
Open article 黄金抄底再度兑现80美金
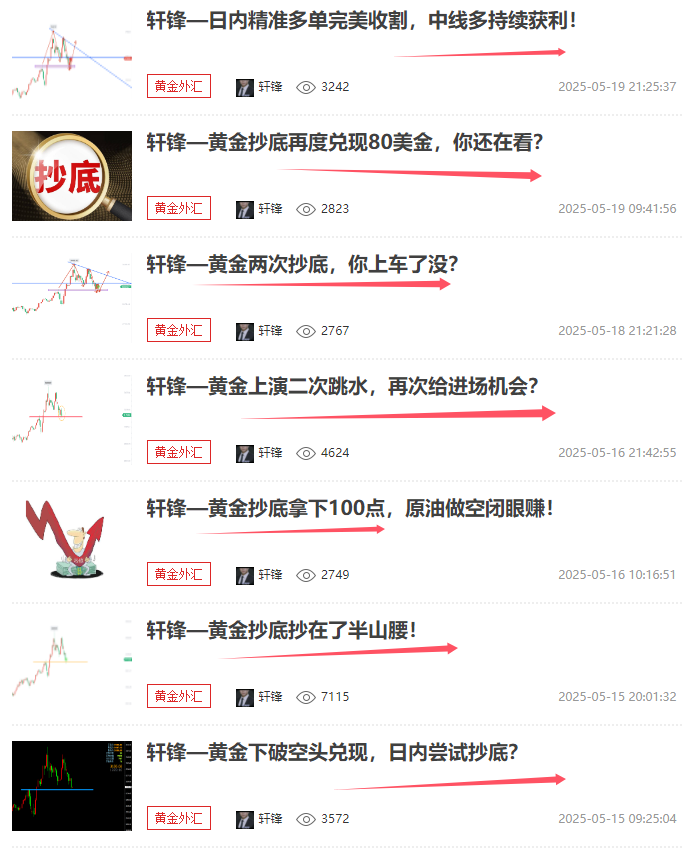tap(345, 143)
